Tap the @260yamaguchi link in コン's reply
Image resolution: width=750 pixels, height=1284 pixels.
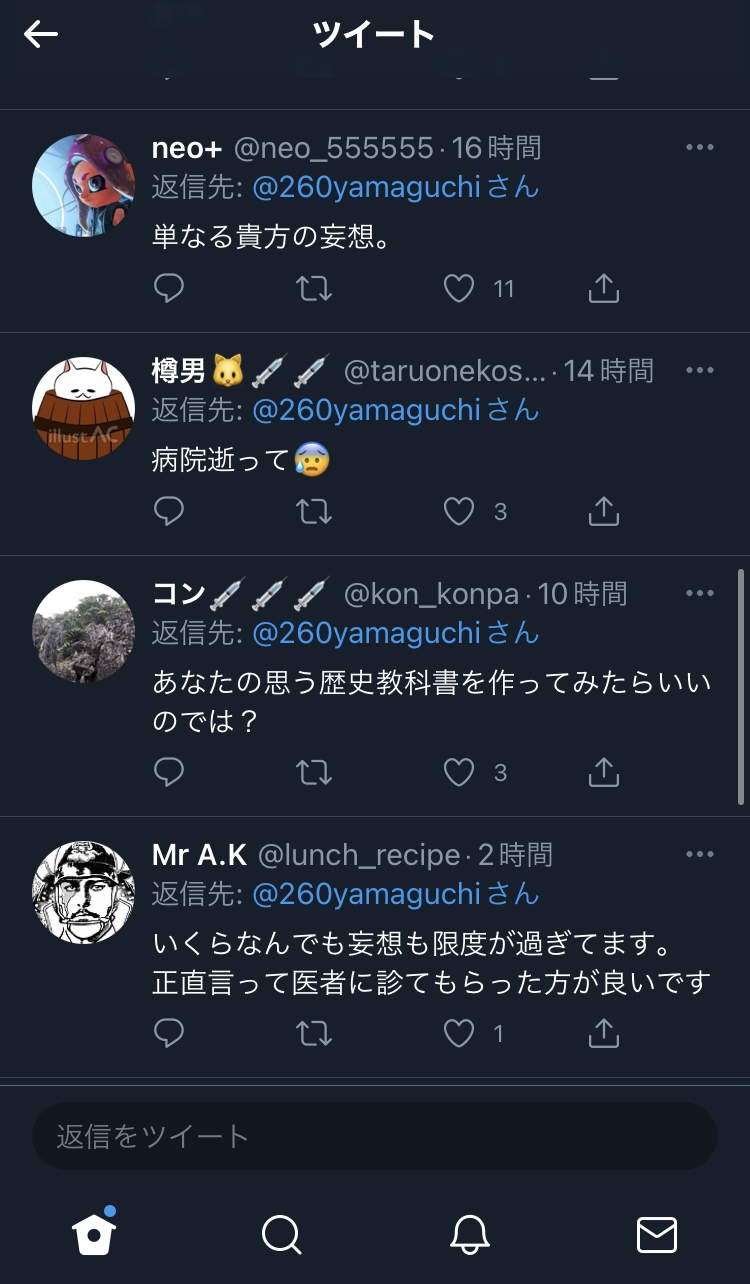coord(367,632)
